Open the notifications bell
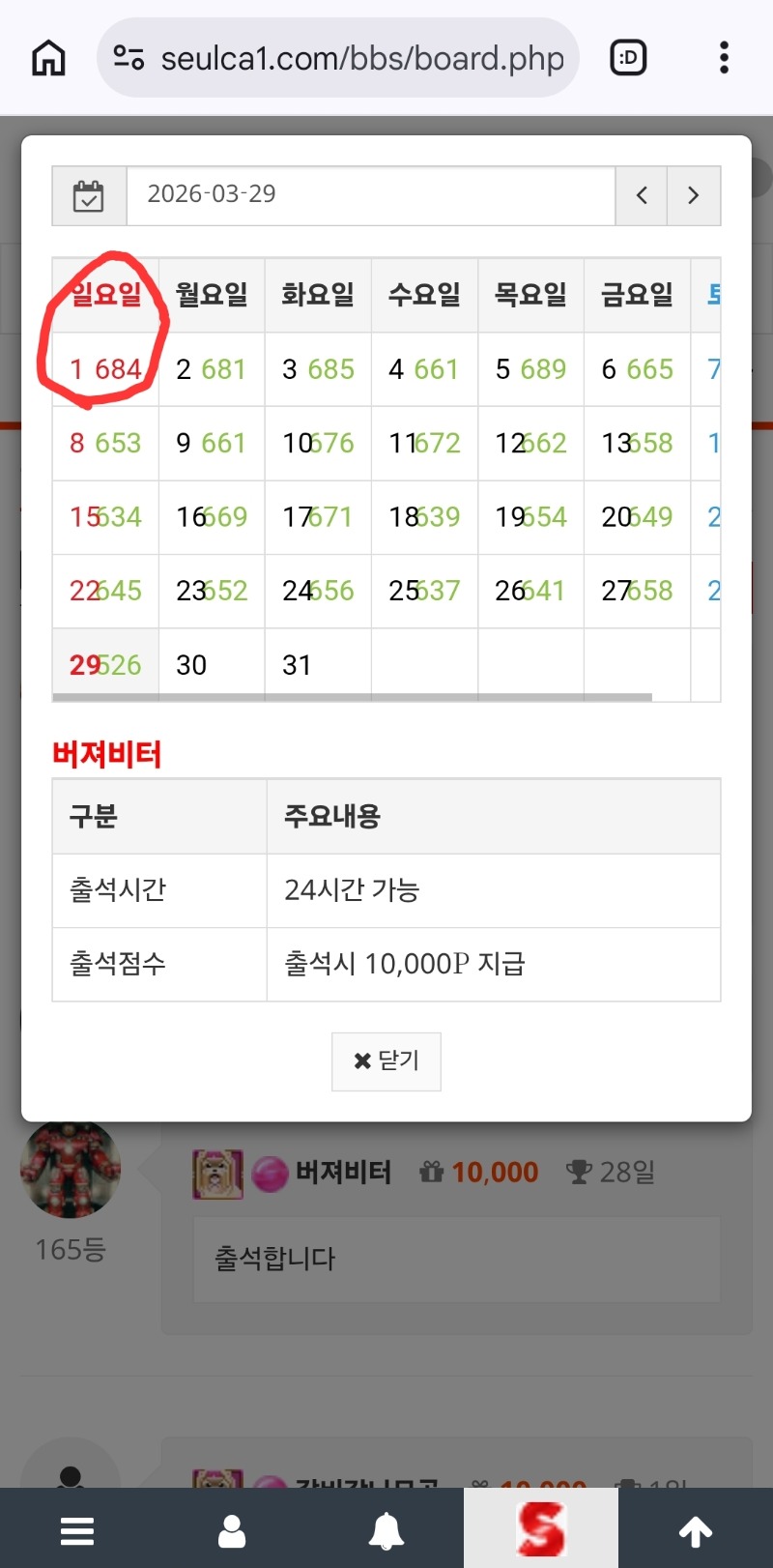773x1568 pixels. pyautogui.click(x=386, y=1530)
